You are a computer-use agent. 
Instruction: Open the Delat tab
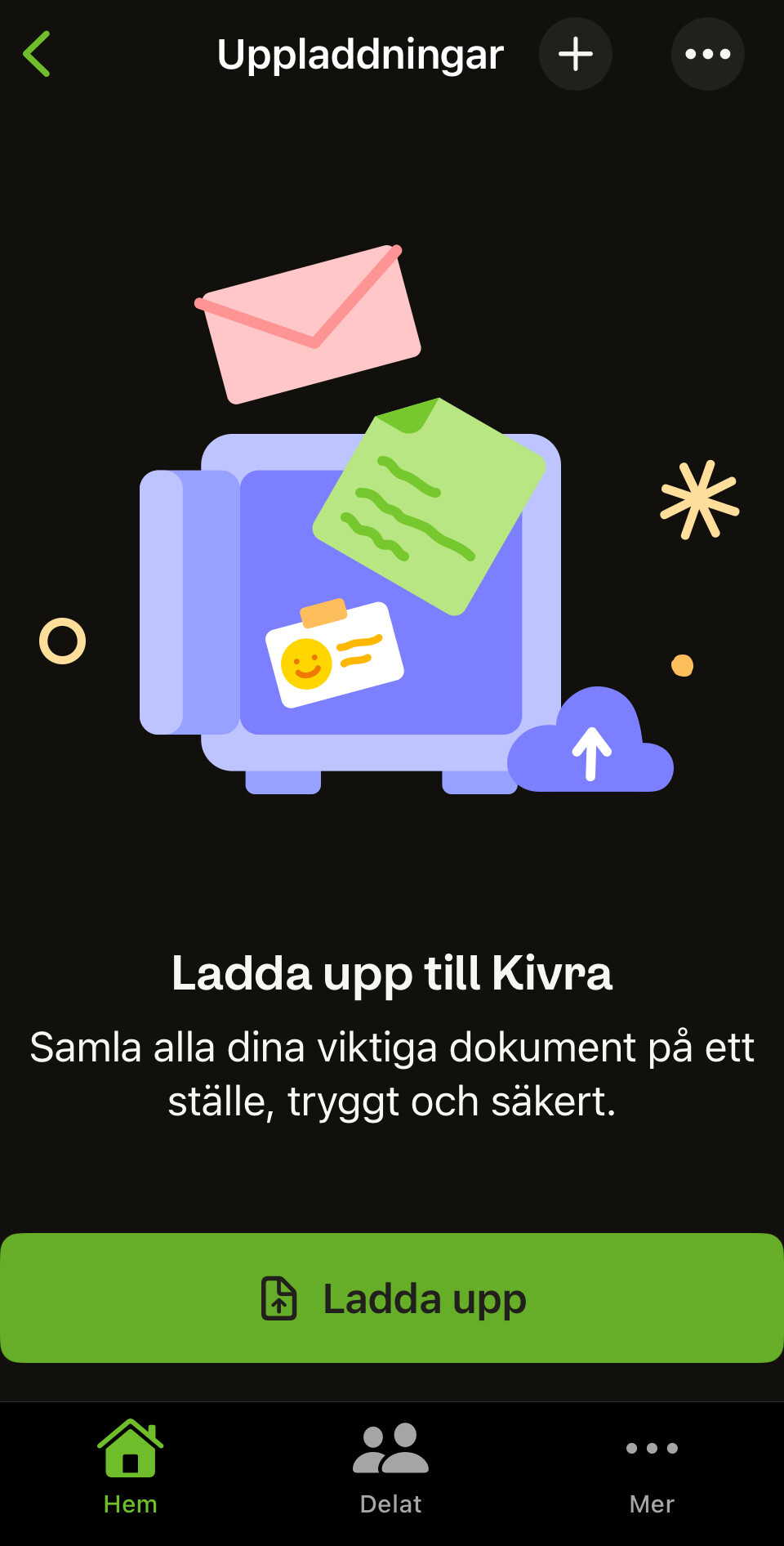coord(391,1468)
